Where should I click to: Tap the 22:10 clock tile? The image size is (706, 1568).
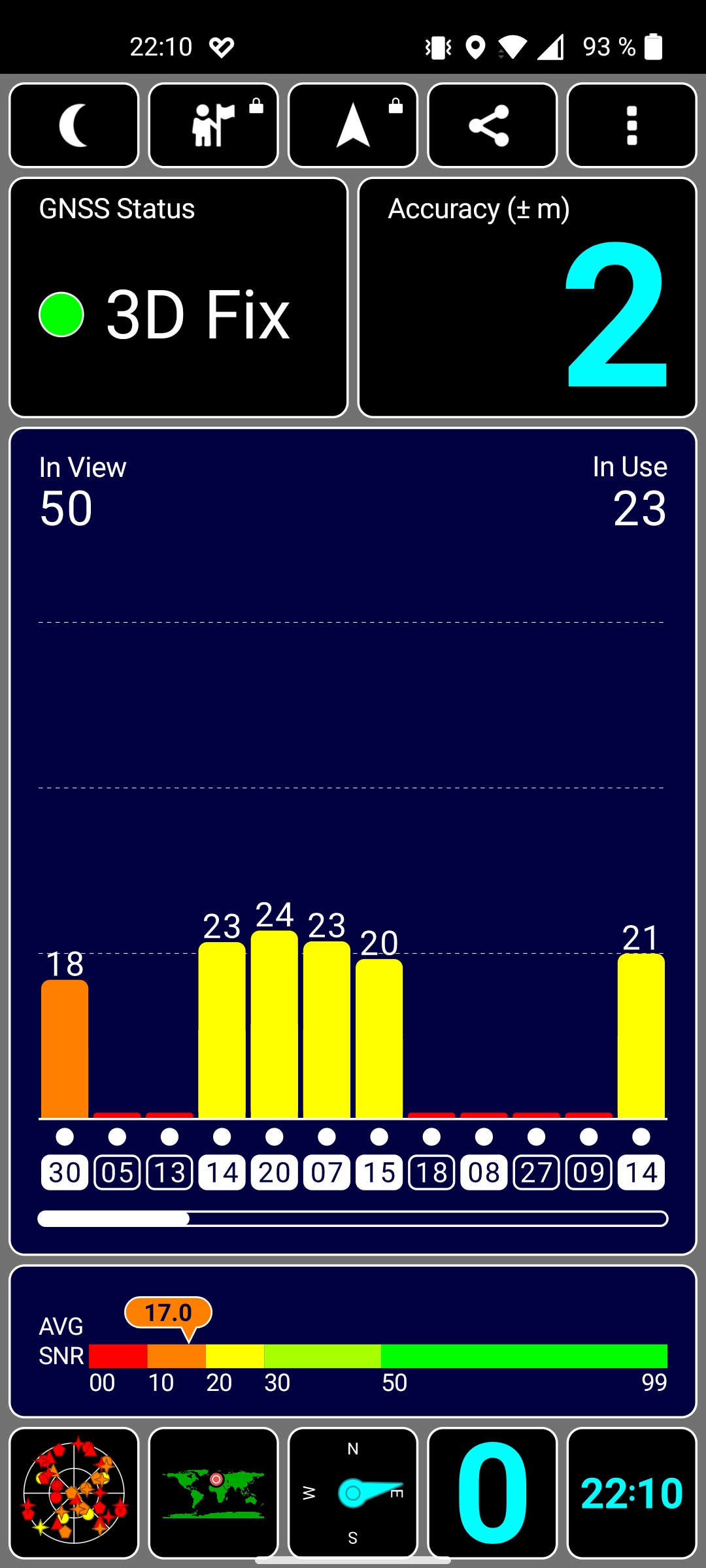point(632,1493)
